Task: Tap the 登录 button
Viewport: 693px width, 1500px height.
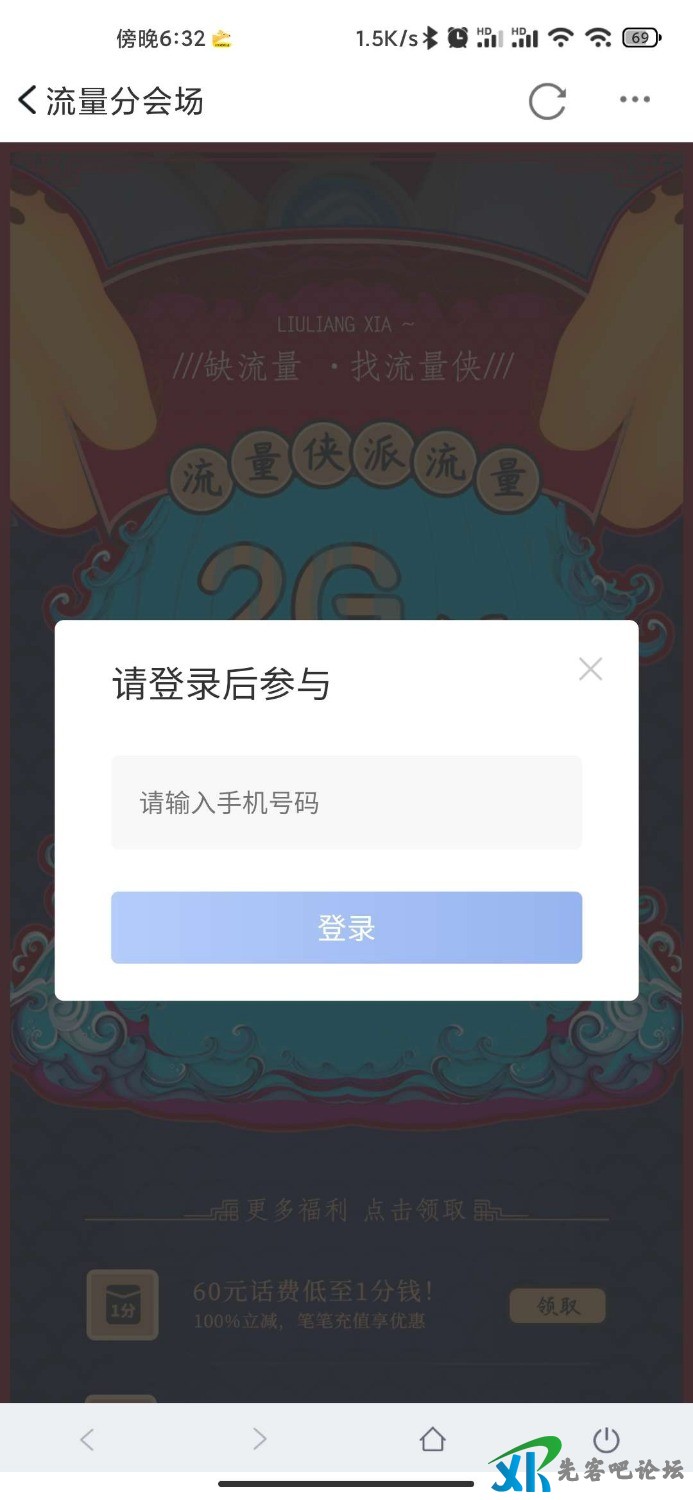Action: (346, 928)
